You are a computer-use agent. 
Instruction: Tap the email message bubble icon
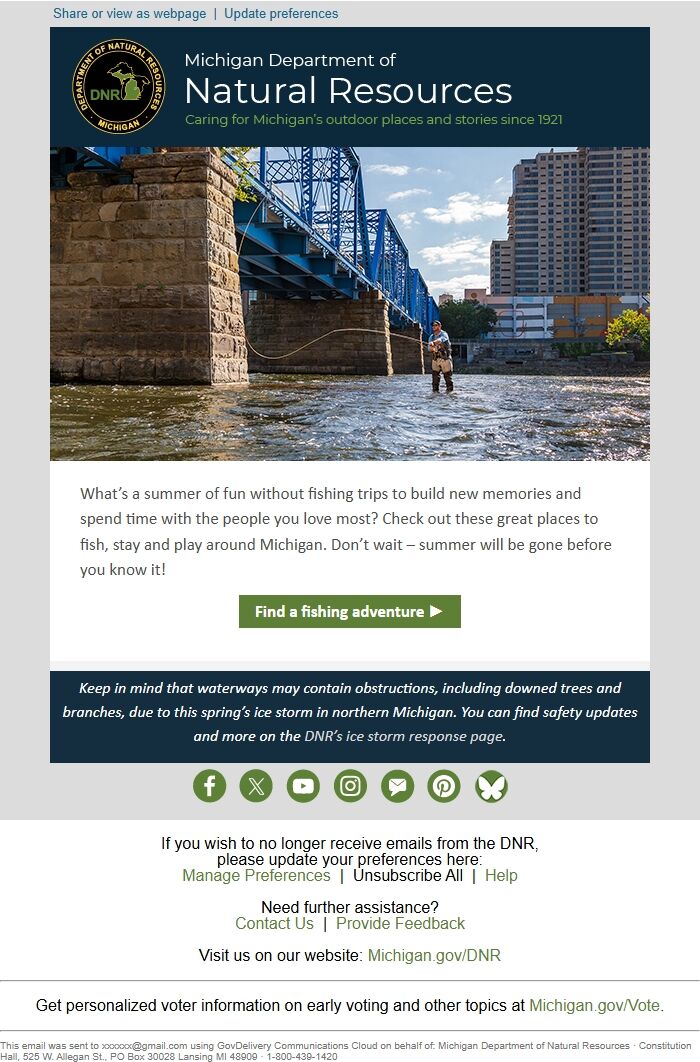tap(397, 786)
